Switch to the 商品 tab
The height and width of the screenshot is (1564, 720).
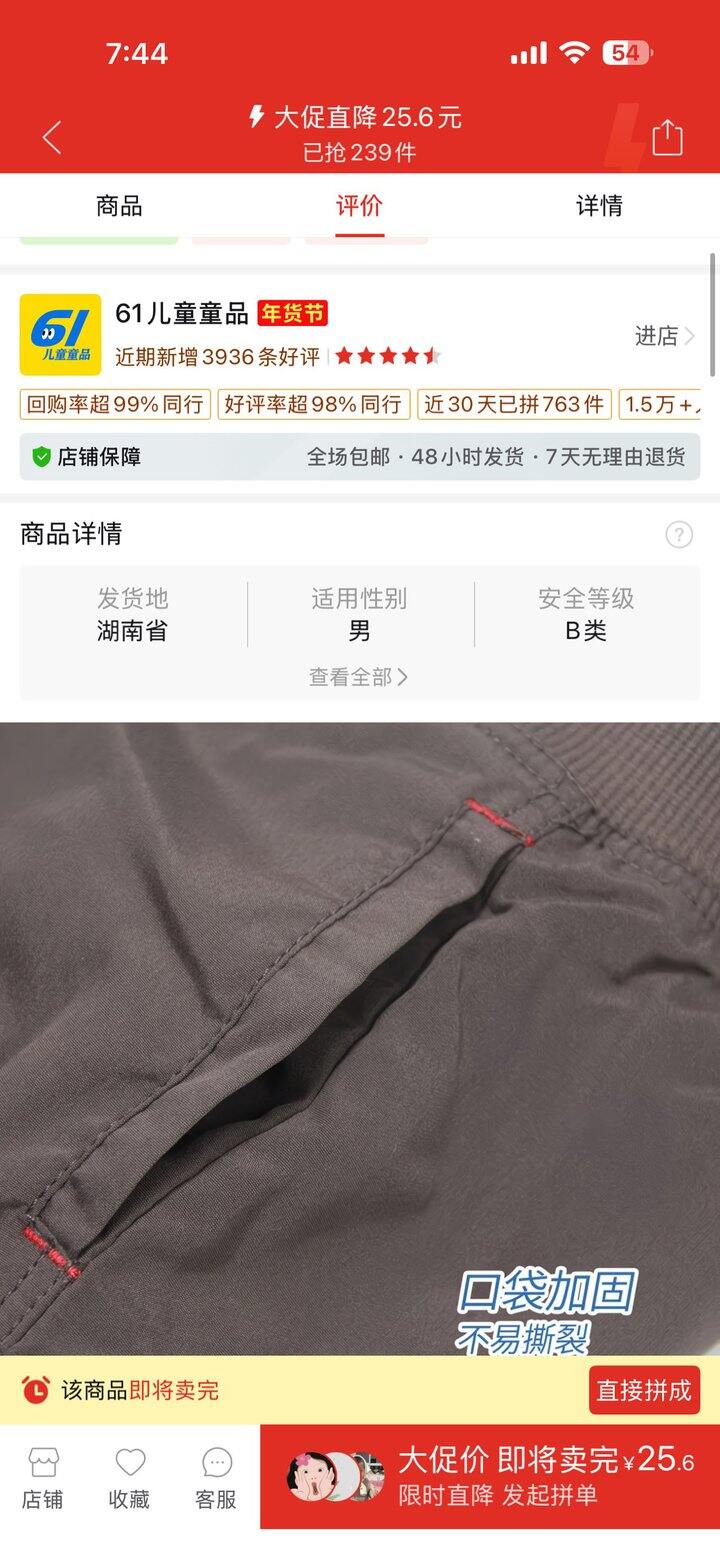[119, 206]
